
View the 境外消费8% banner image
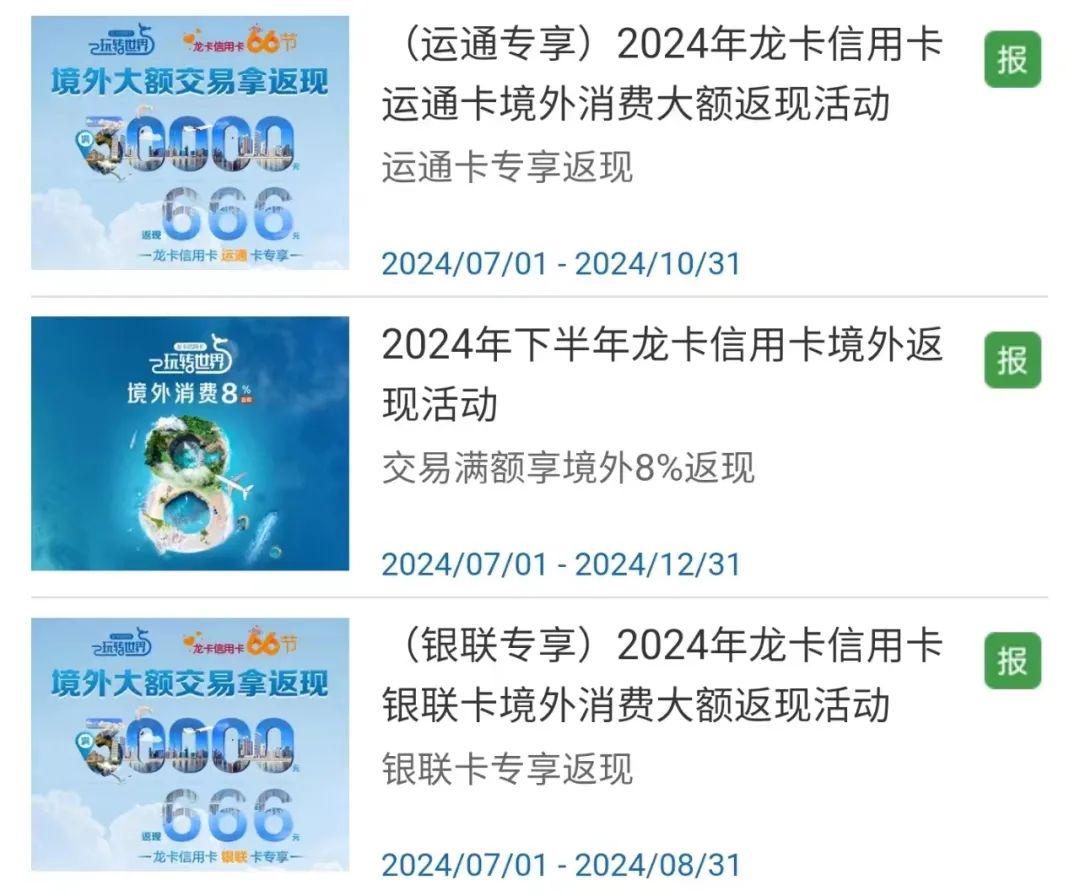tap(190, 443)
